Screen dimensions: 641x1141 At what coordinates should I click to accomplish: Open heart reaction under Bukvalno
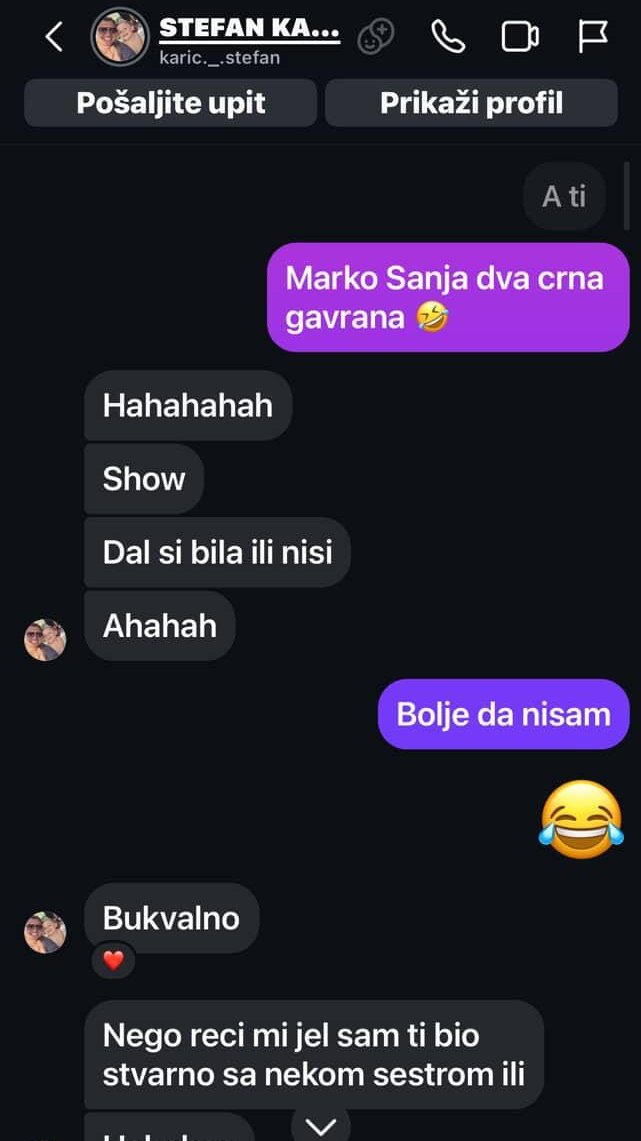click(113, 960)
